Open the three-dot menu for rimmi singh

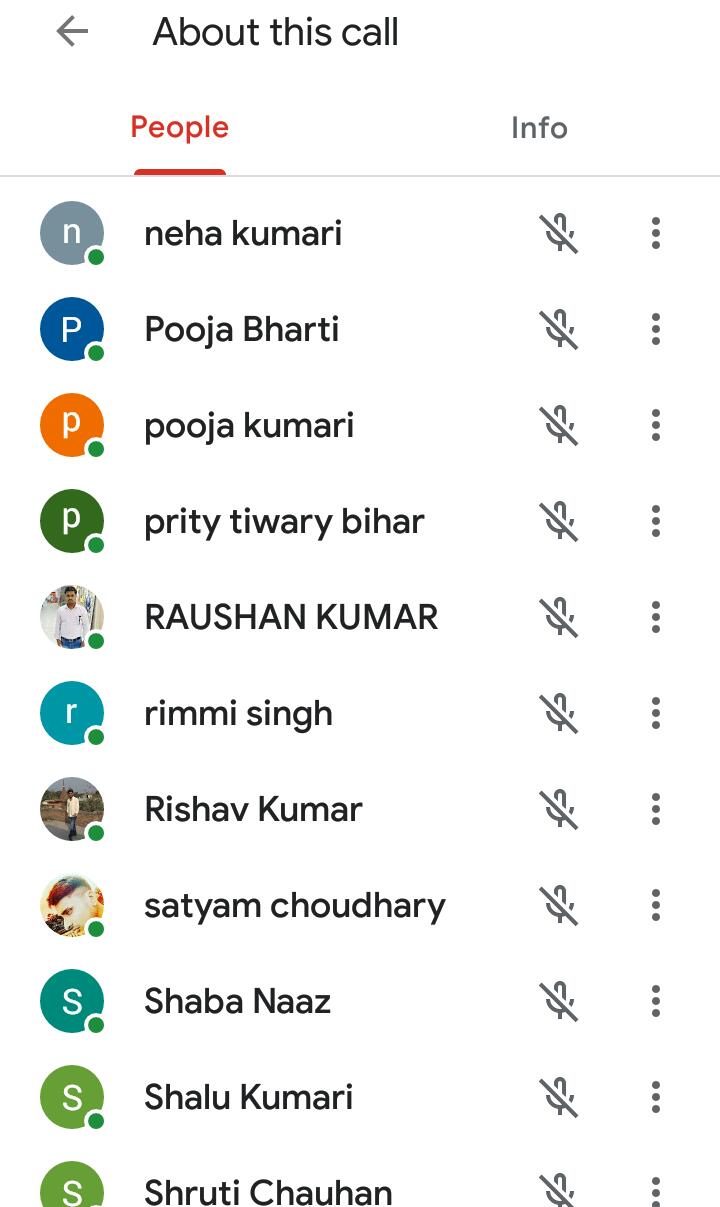[656, 713]
